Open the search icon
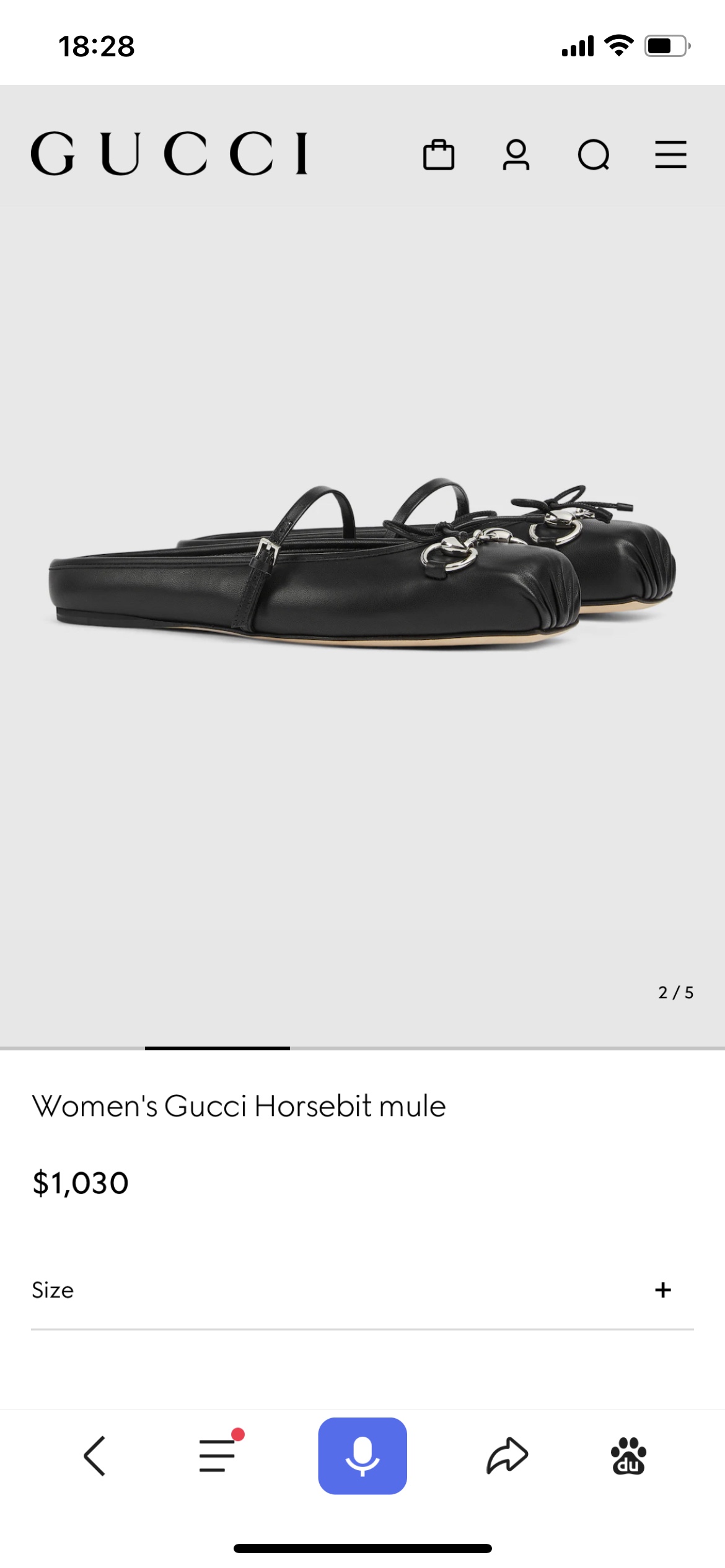This screenshot has height=1568, width=725. [595, 155]
